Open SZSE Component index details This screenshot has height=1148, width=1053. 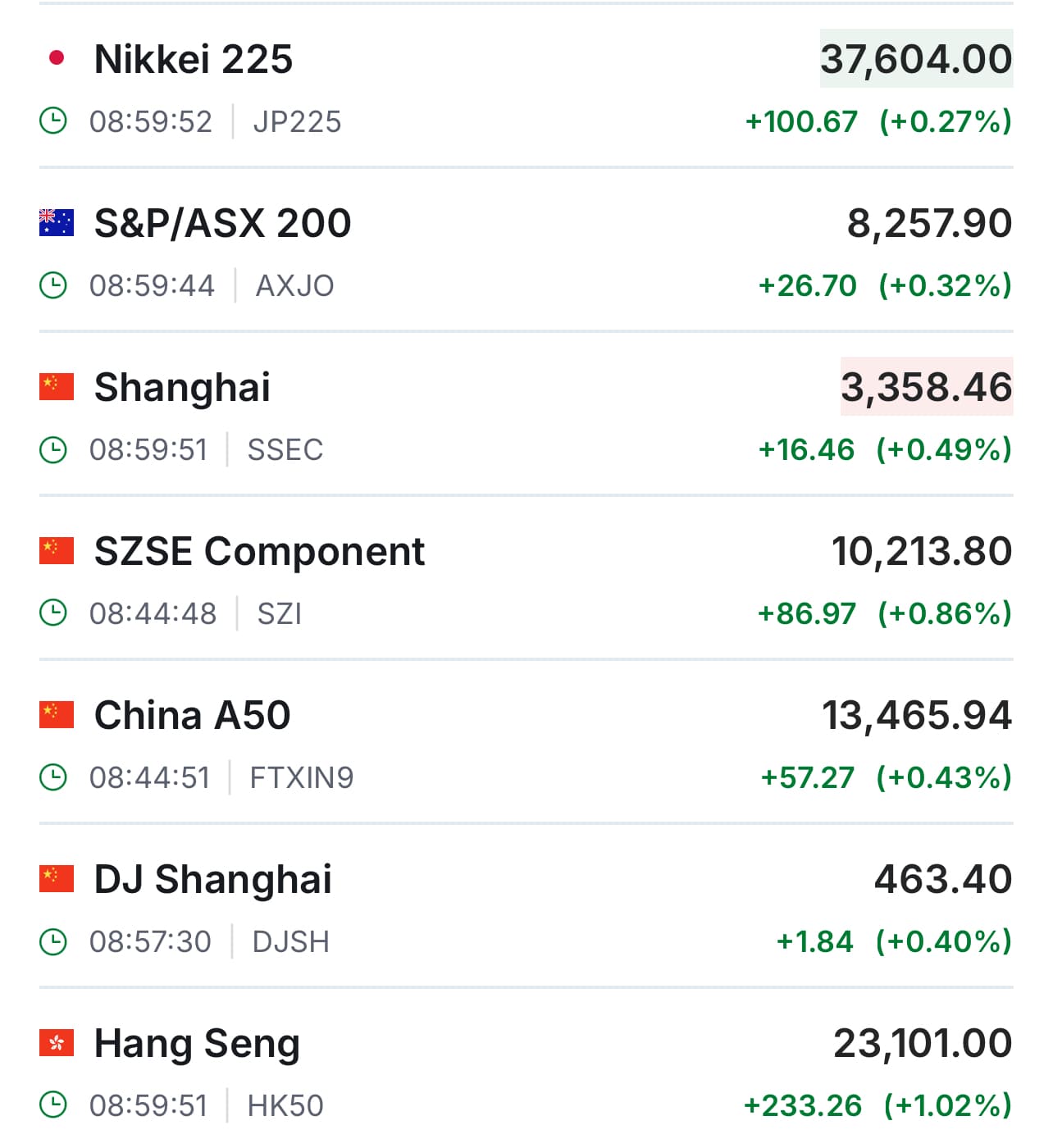click(259, 552)
